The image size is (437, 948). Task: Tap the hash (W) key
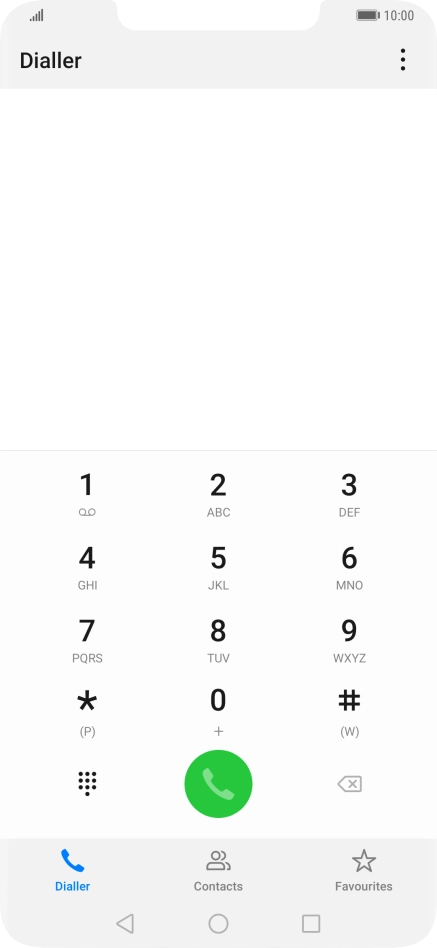349,713
